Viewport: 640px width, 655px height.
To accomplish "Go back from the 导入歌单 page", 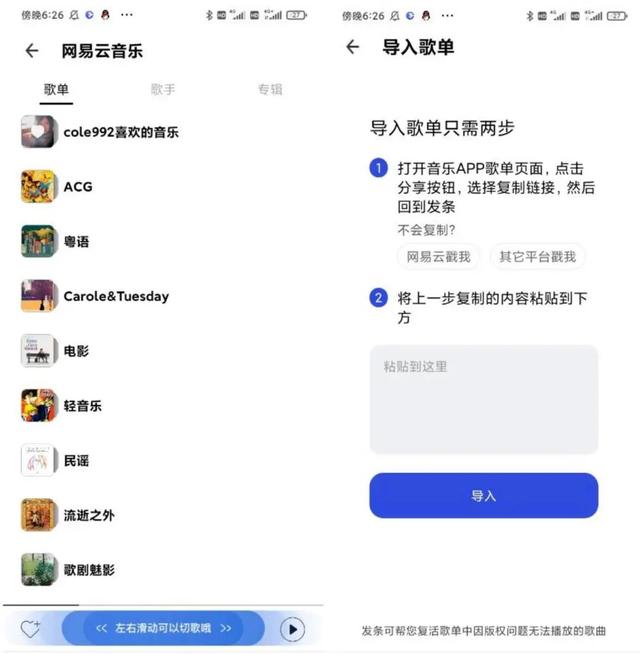I will tap(352, 47).
